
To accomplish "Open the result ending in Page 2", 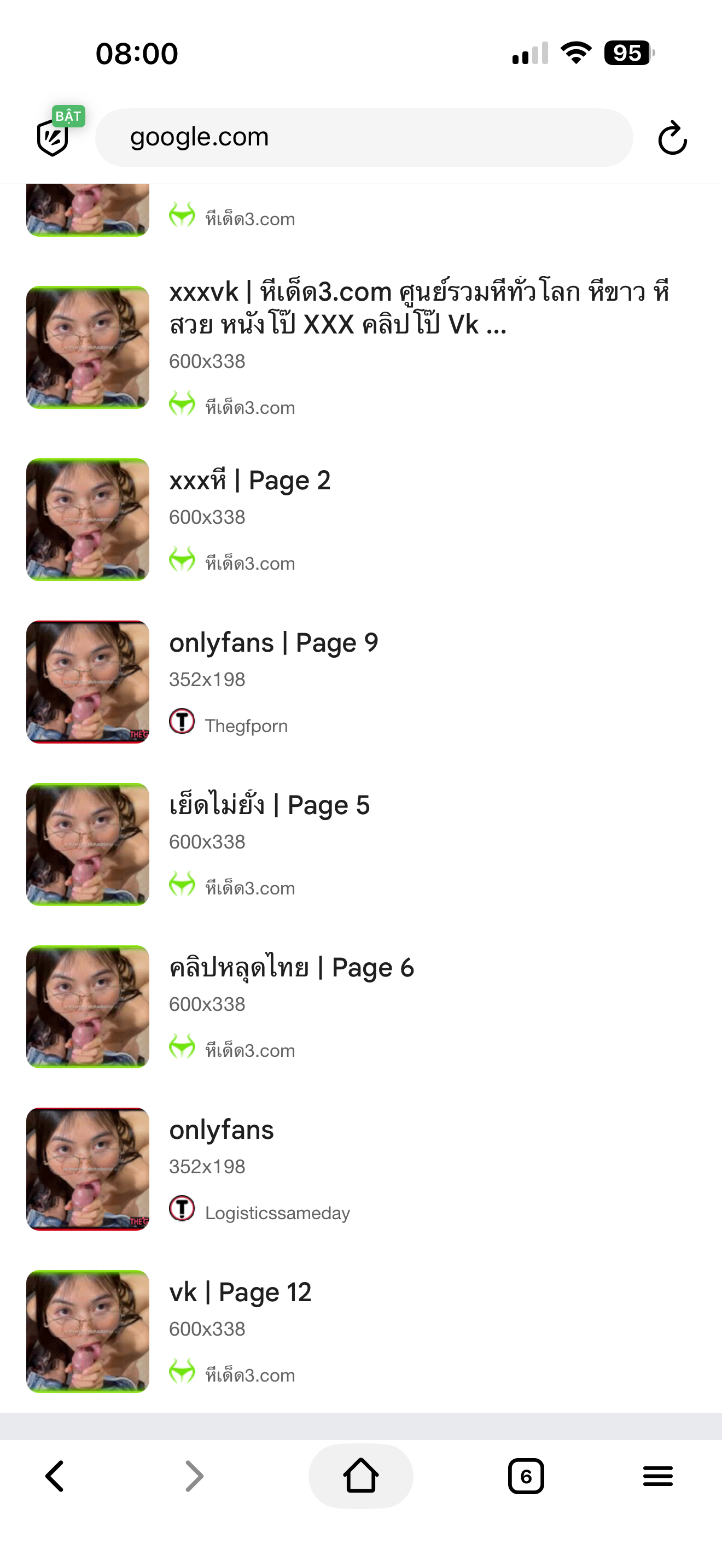I will (361, 520).
